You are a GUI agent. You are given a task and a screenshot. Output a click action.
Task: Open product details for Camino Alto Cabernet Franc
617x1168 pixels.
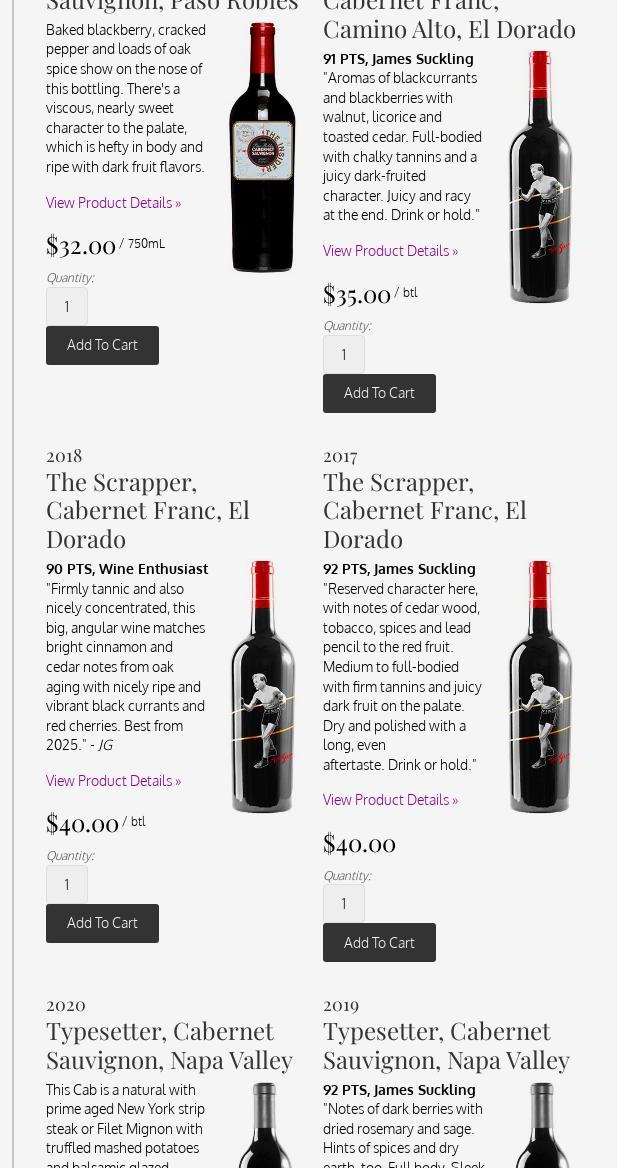390,251
